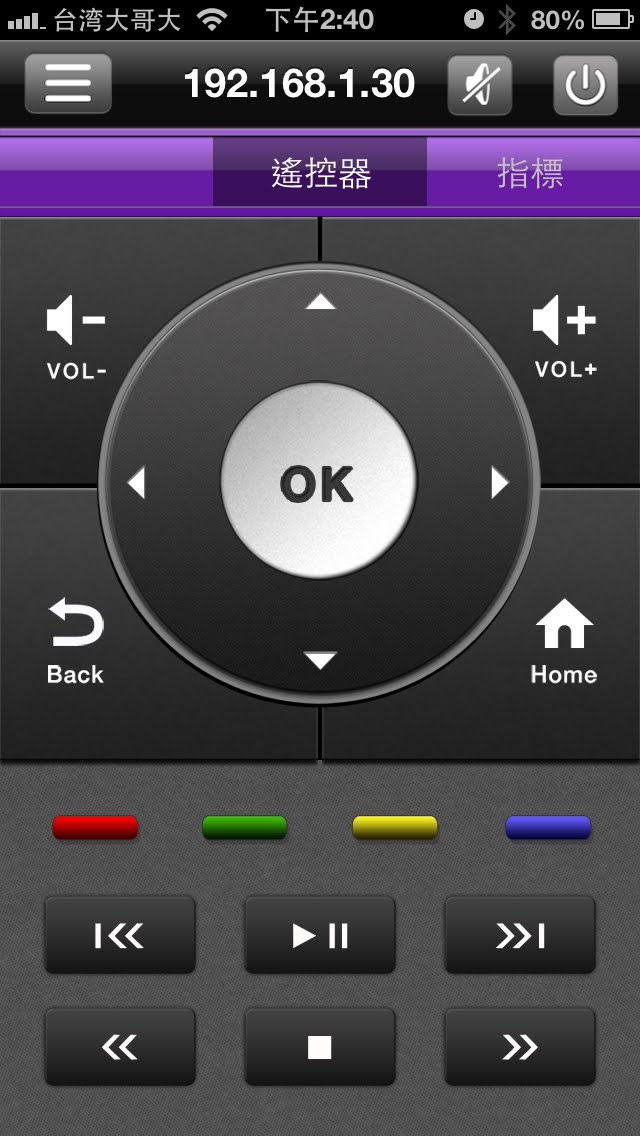640x1136 pixels.
Task: Select the 遙控器 tab
Action: click(x=320, y=173)
